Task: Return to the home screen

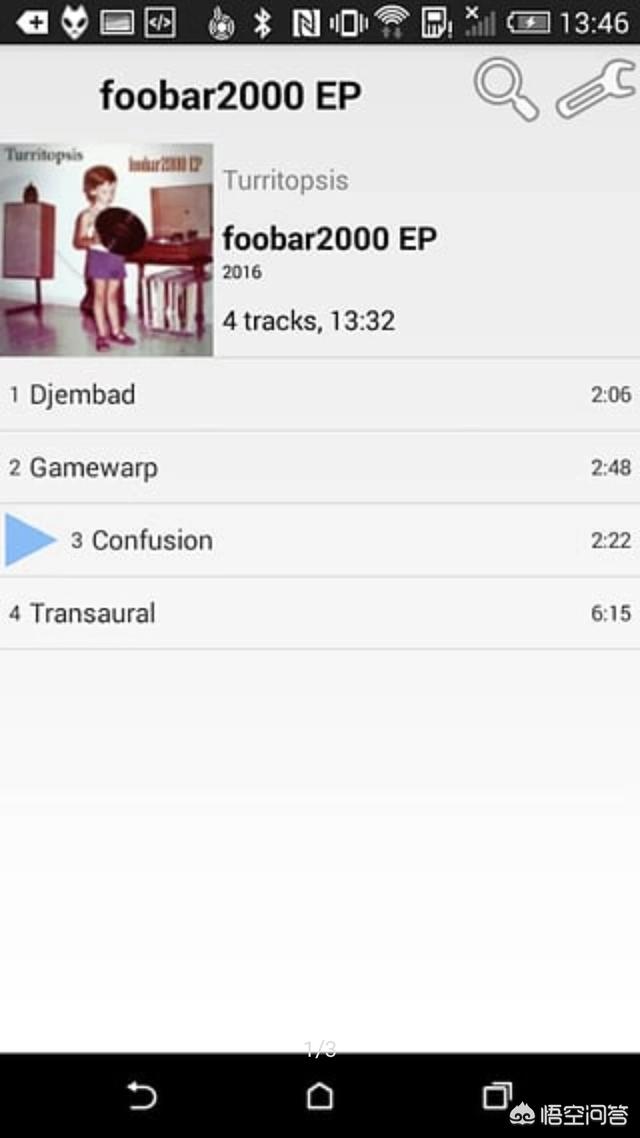Action: (x=320, y=1097)
